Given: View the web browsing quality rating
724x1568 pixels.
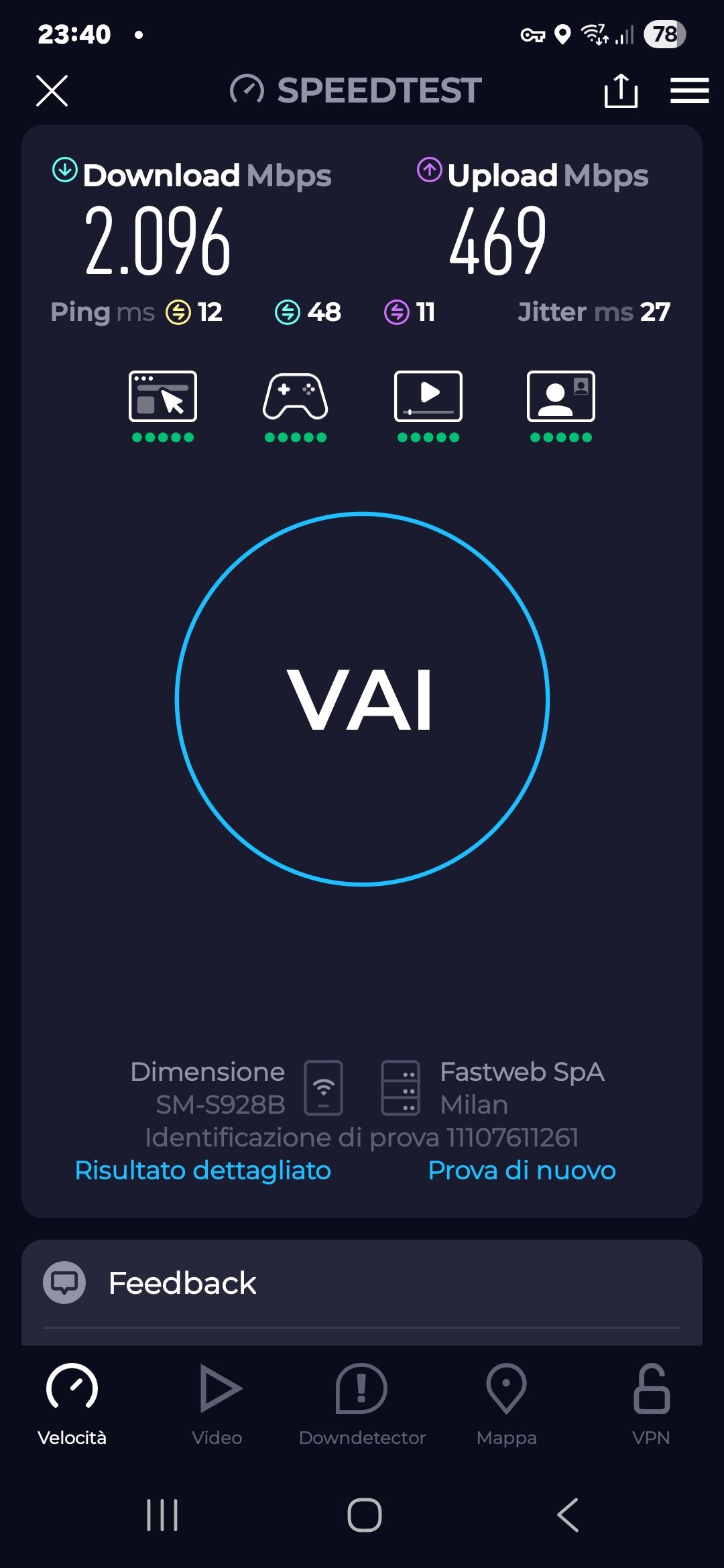Looking at the screenshot, I should pos(163,405).
